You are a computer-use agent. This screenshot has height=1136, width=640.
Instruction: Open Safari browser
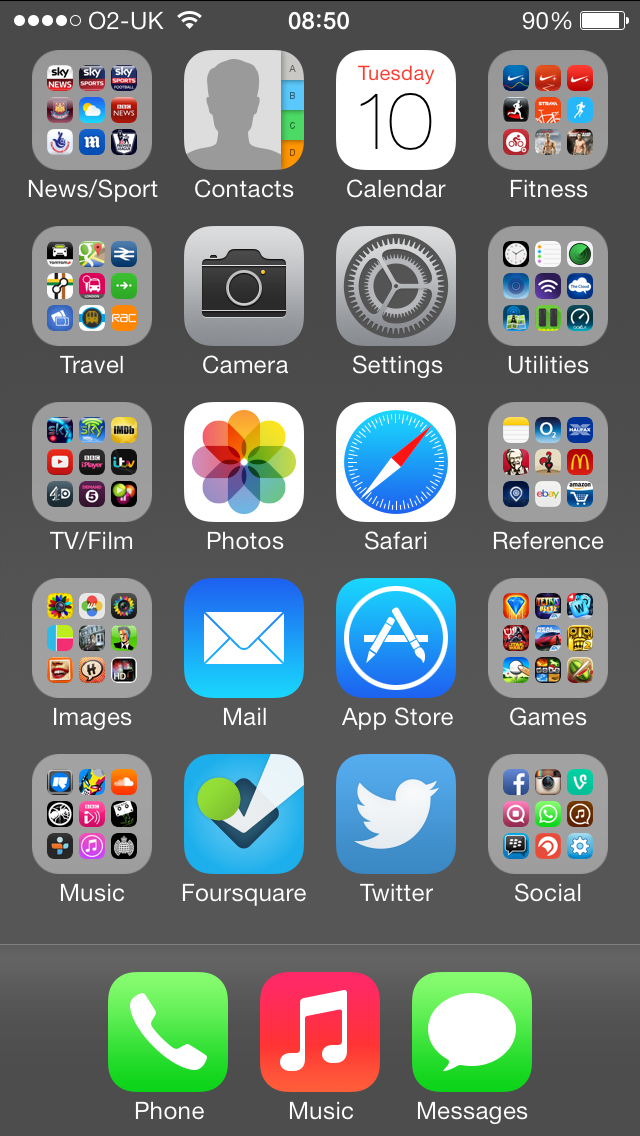click(x=396, y=462)
